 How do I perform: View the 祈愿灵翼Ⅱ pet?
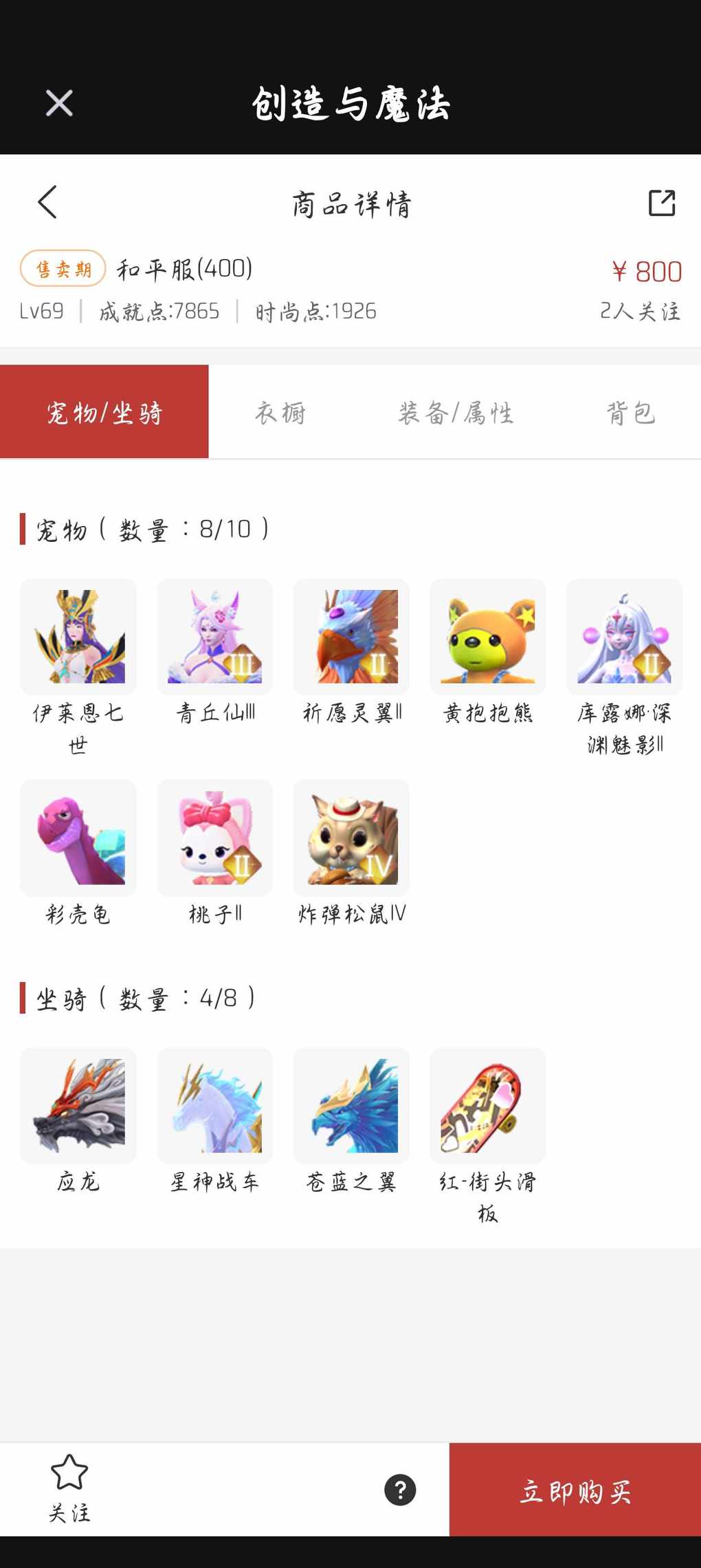tap(351, 637)
